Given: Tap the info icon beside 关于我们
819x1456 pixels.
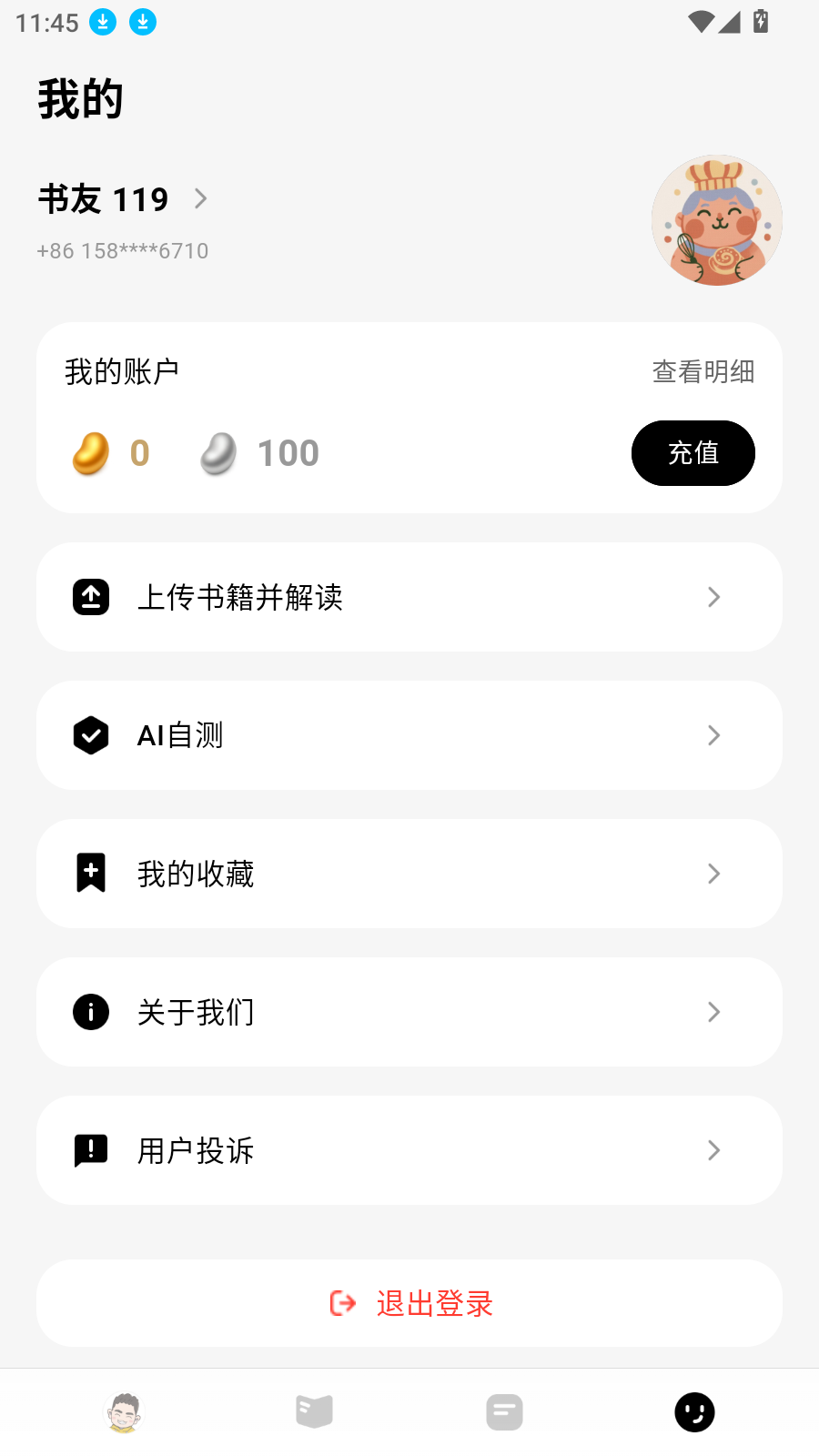Looking at the screenshot, I should [x=90, y=1012].
